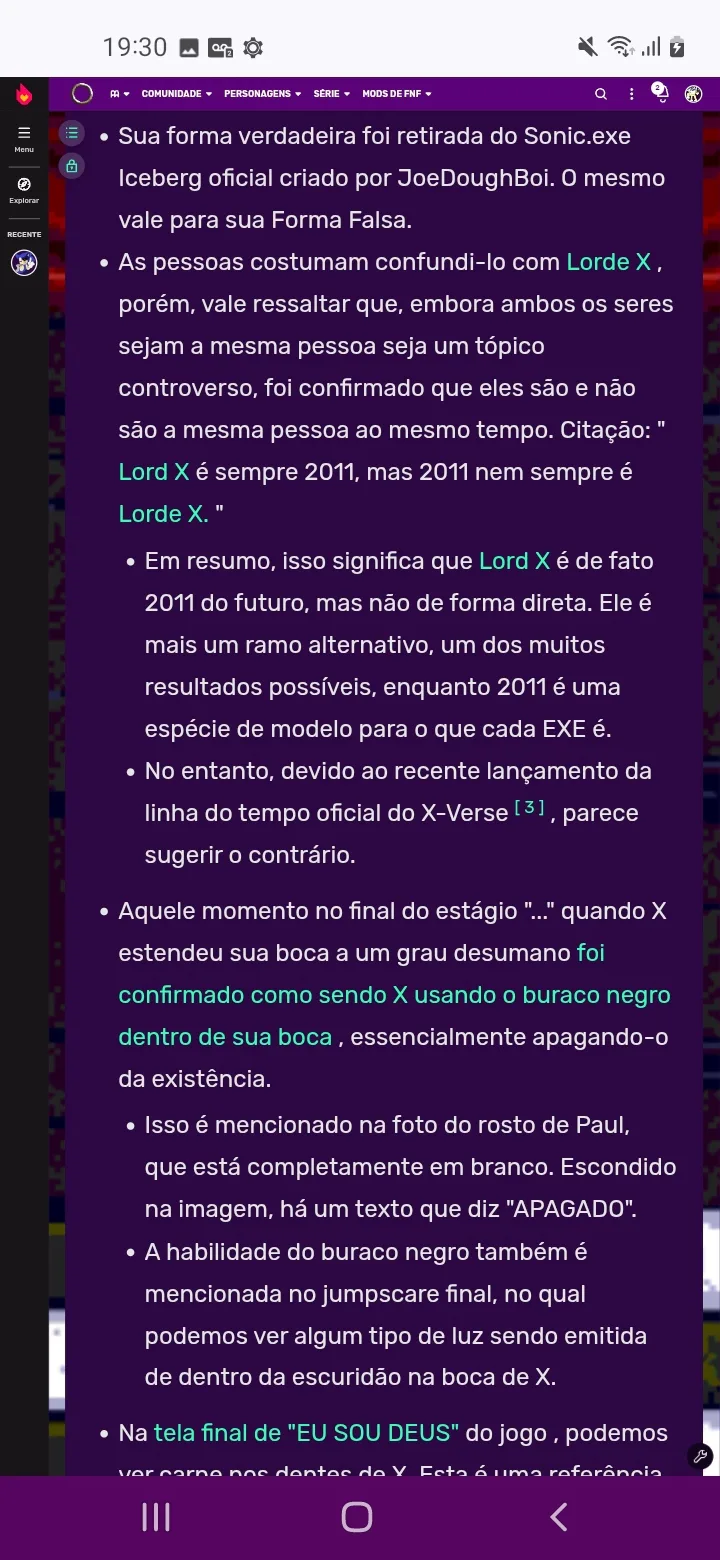720x1560 pixels.
Task: Tap the wrench tools button
Action: coord(700,1456)
